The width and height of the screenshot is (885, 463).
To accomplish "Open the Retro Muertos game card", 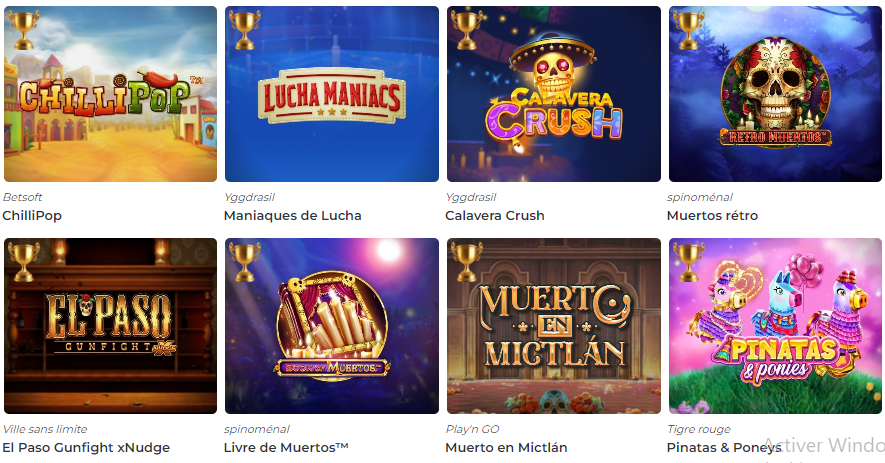I will pyautogui.click(x=775, y=94).
